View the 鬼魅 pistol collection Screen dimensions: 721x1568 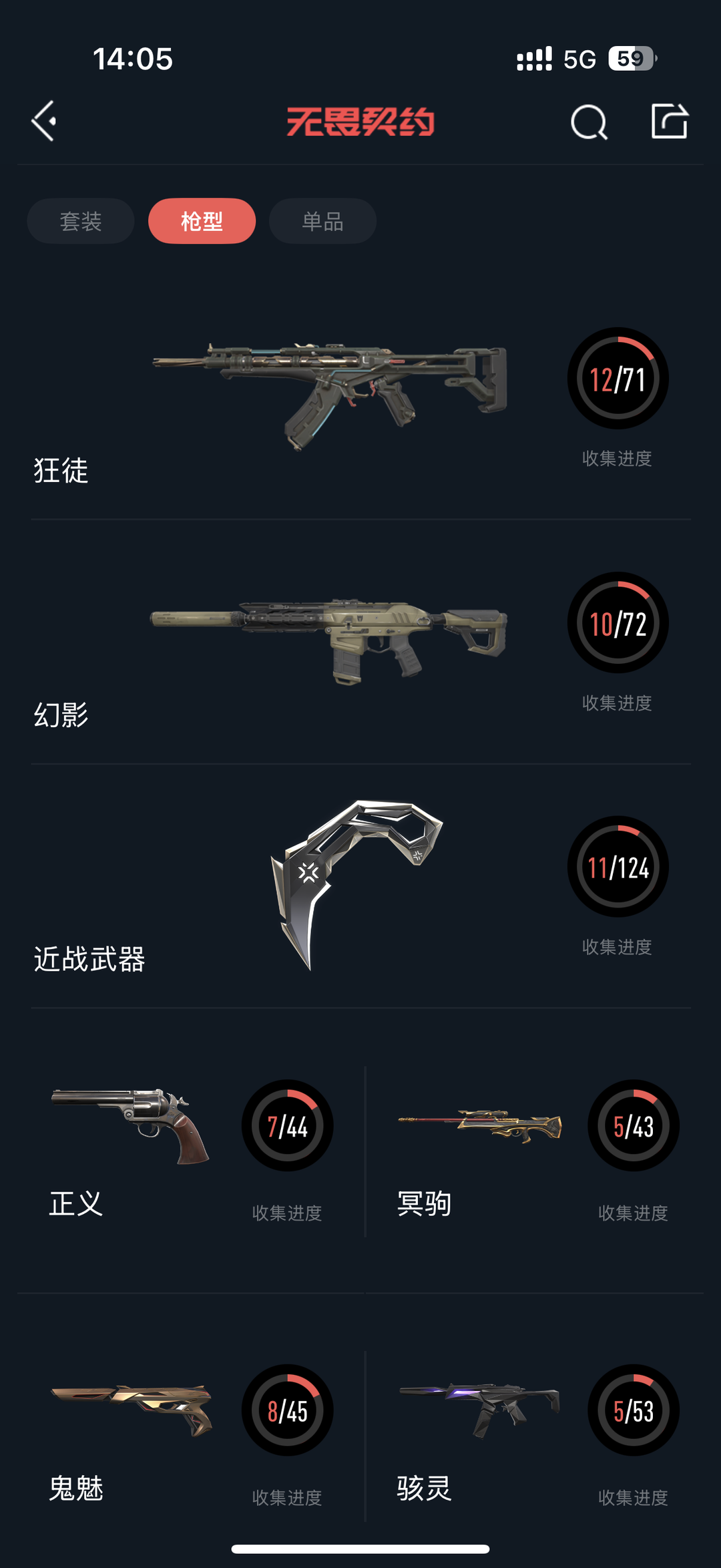(x=192, y=1436)
